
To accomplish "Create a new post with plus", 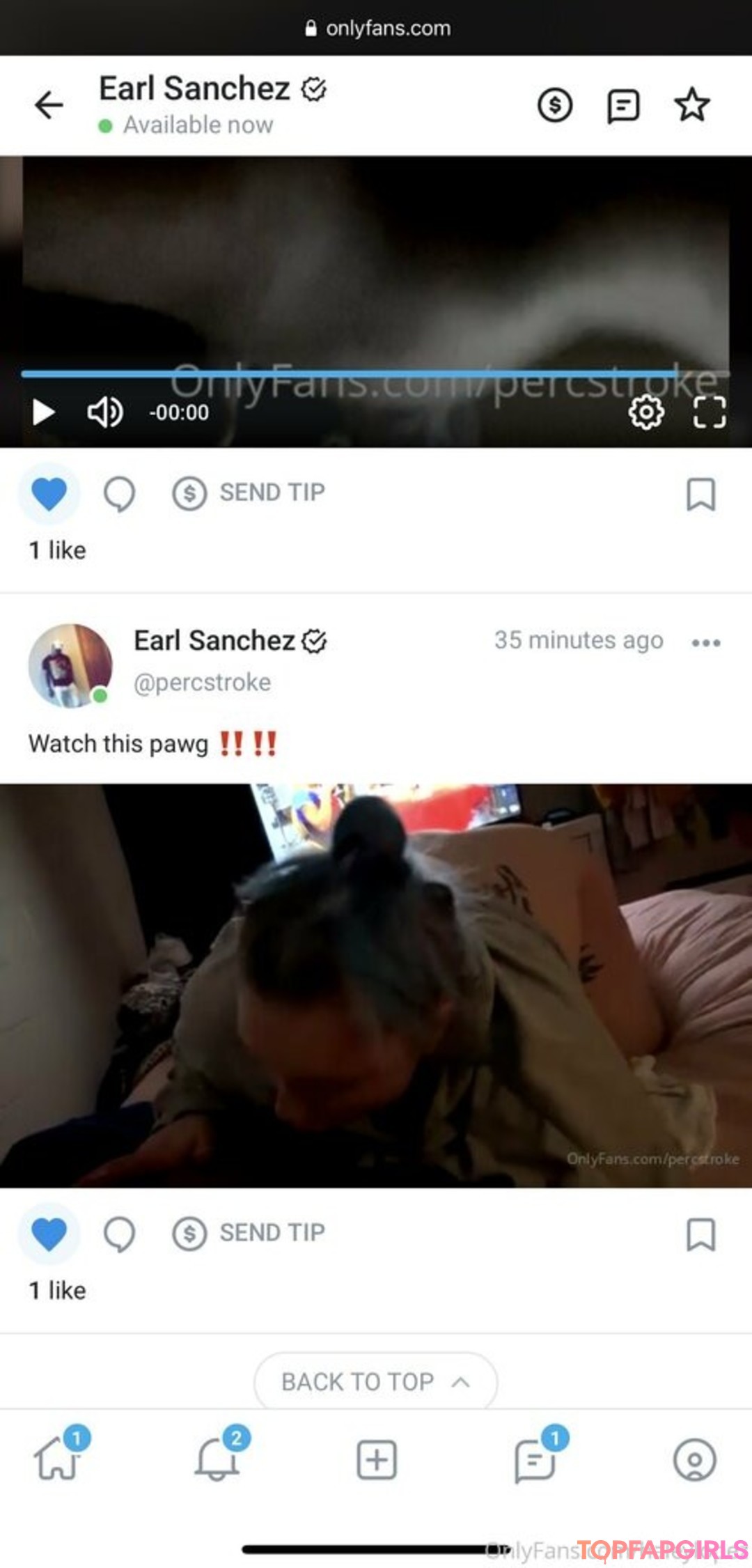I will pyautogui.click(x=376, y=1459).
